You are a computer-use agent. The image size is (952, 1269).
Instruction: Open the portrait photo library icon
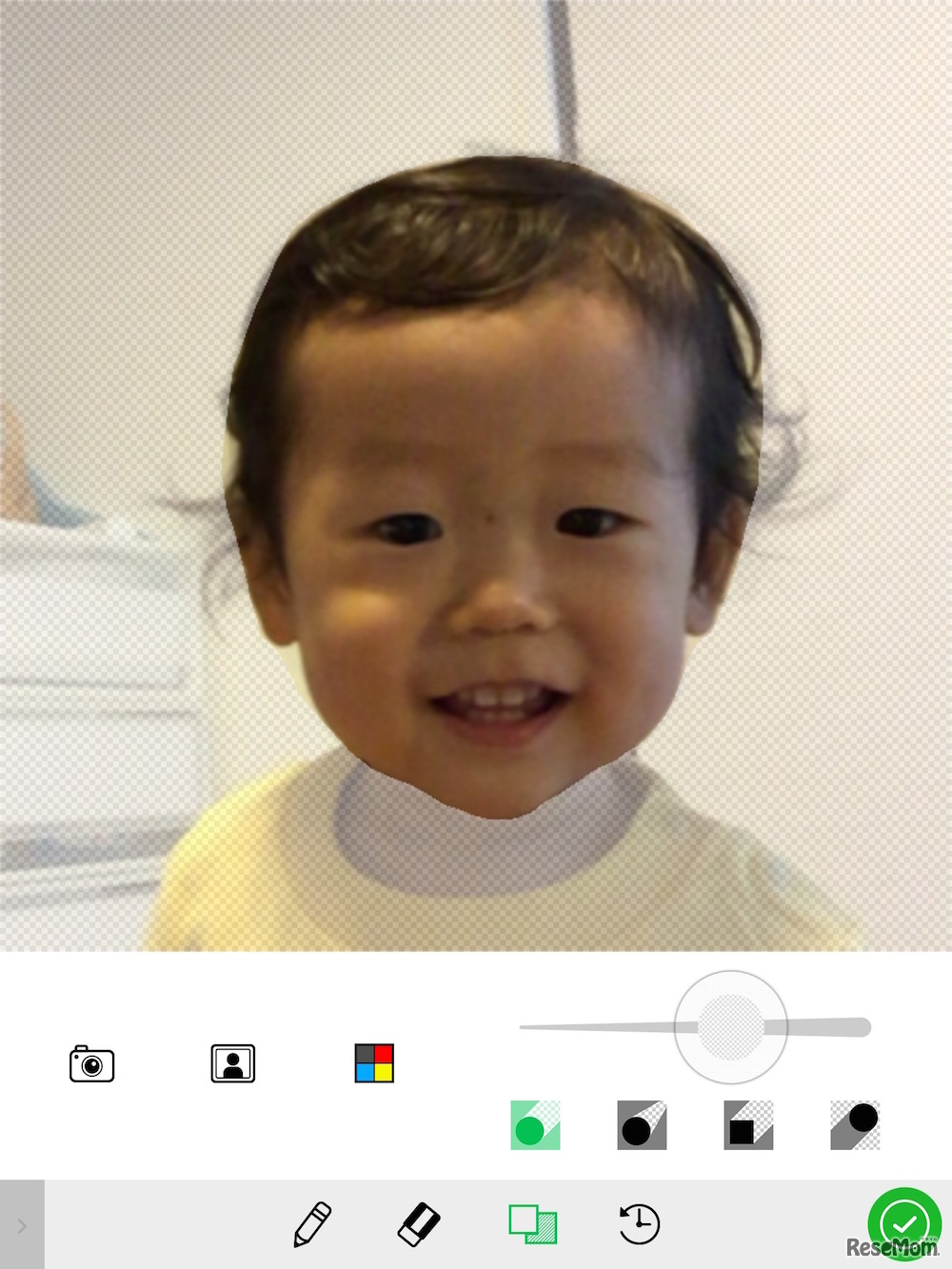[232, 1063]
